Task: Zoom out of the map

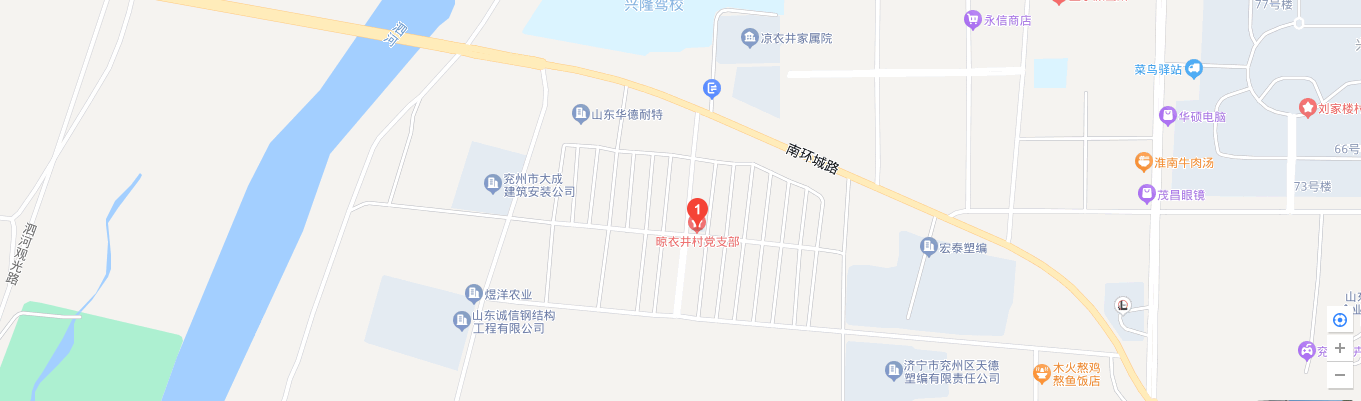Action: pyautogui.click(x=1340, y=376)
